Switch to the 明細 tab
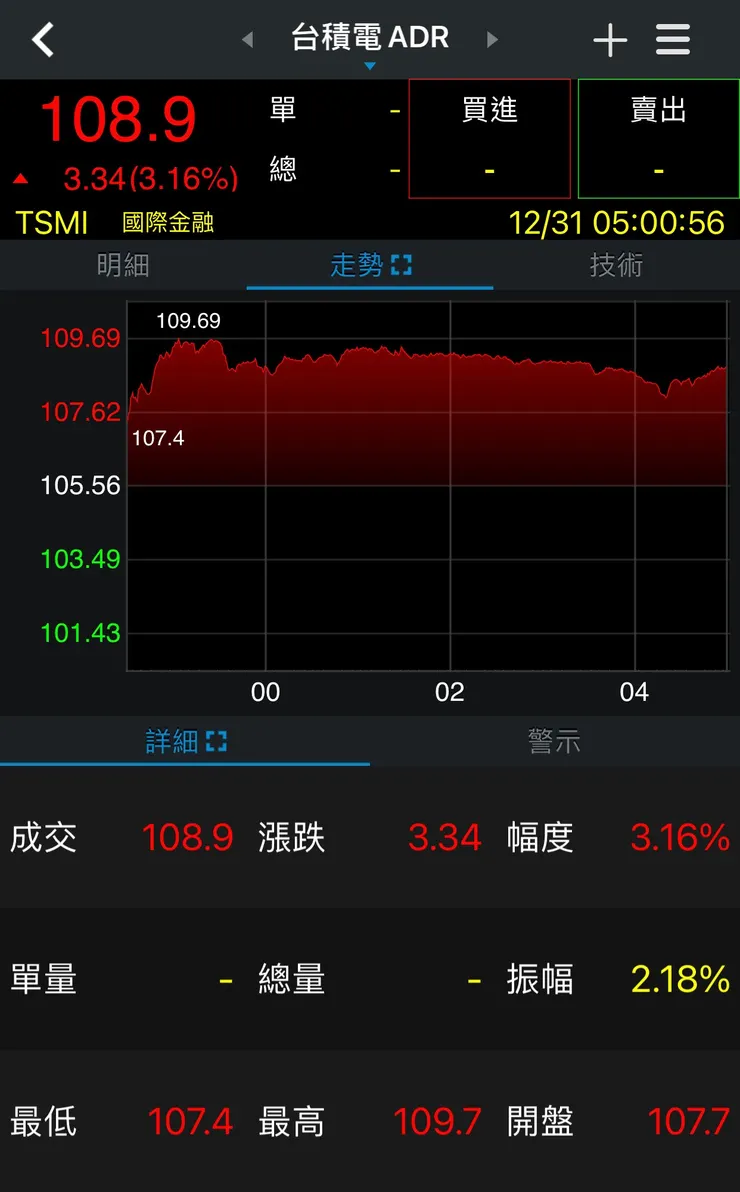 [123, 265]
